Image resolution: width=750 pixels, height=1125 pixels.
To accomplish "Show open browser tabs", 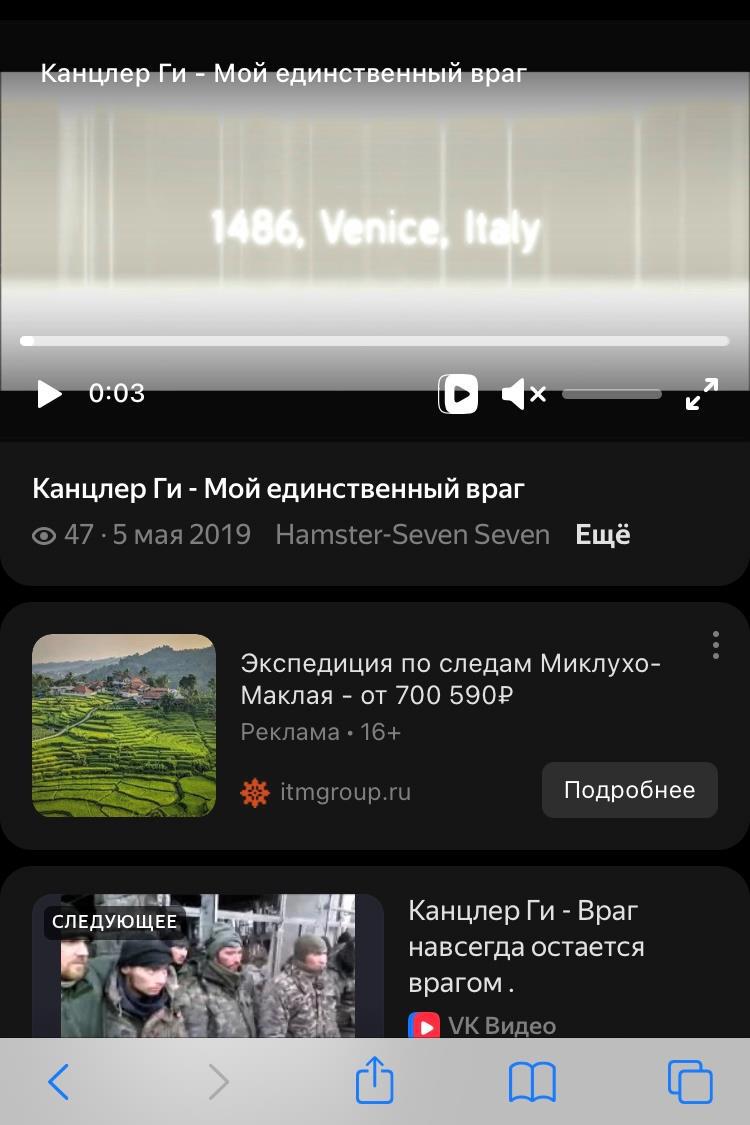I will [x=689, y=1081].
